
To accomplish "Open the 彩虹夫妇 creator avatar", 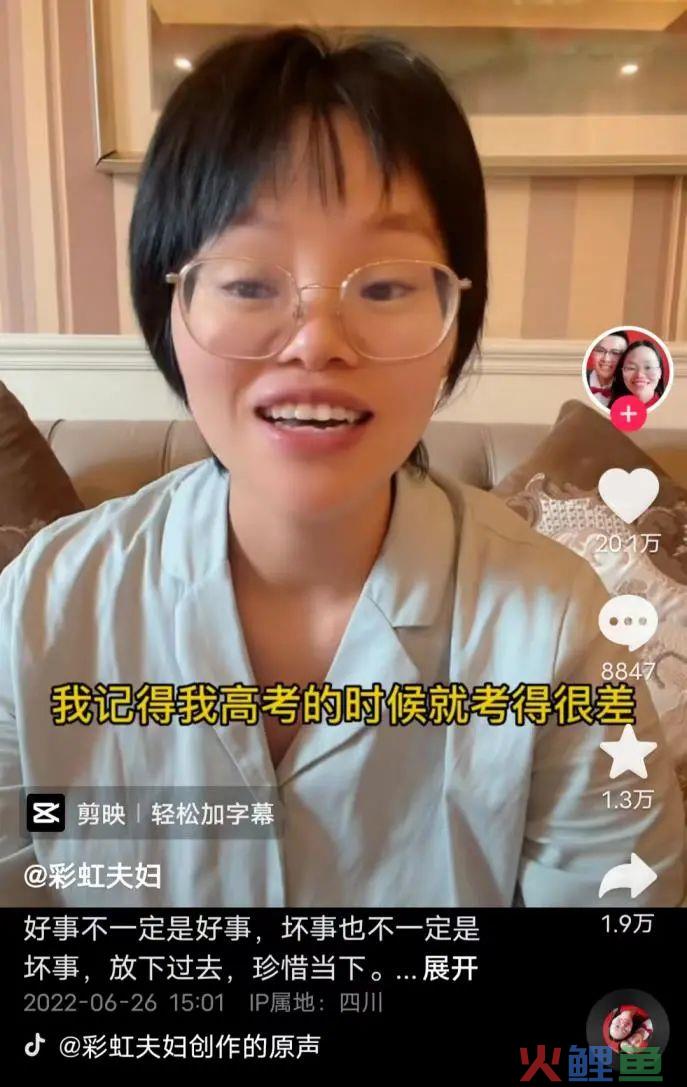I will point(627,368).
